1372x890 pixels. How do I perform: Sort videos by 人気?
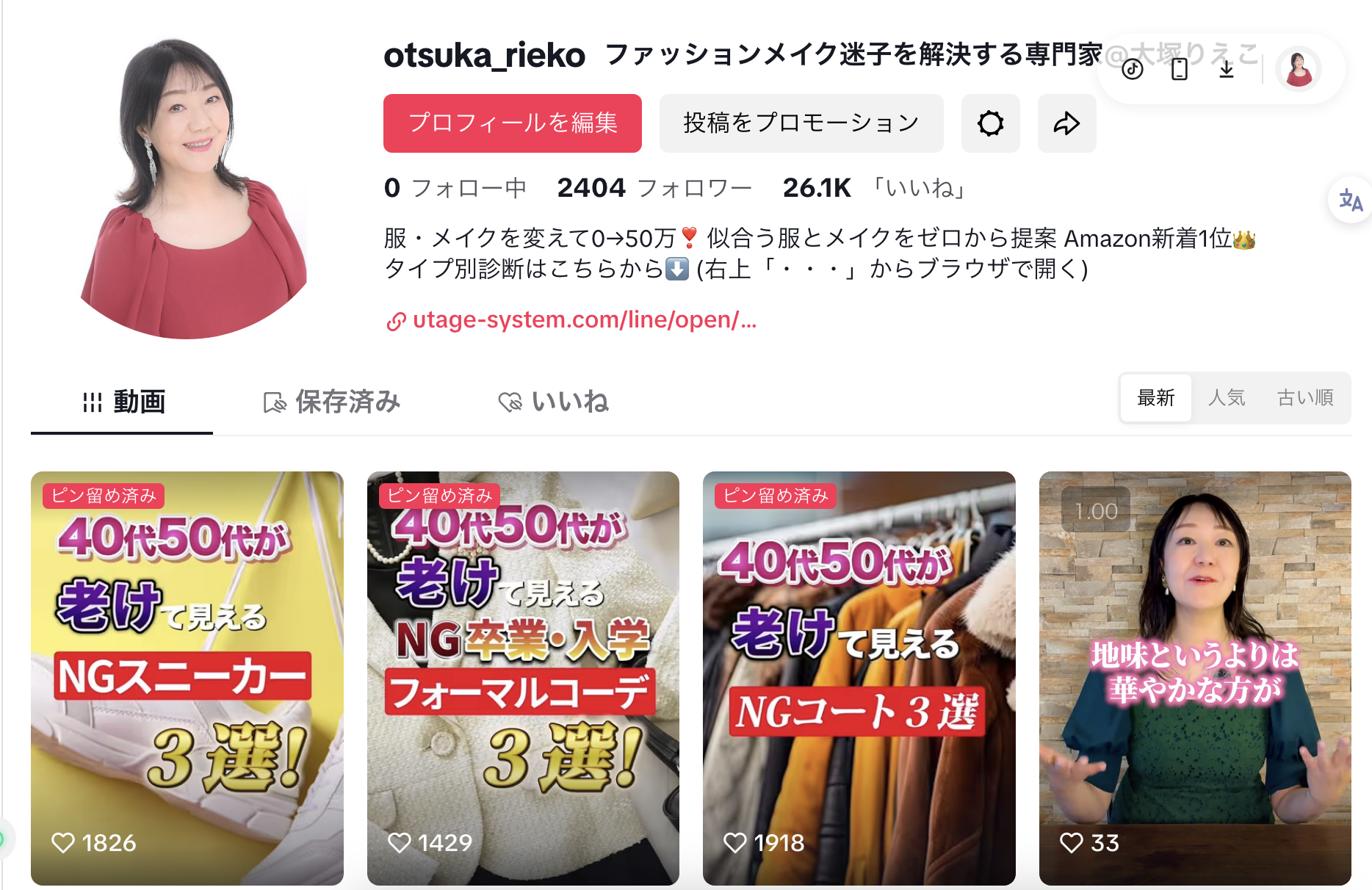1227,398
